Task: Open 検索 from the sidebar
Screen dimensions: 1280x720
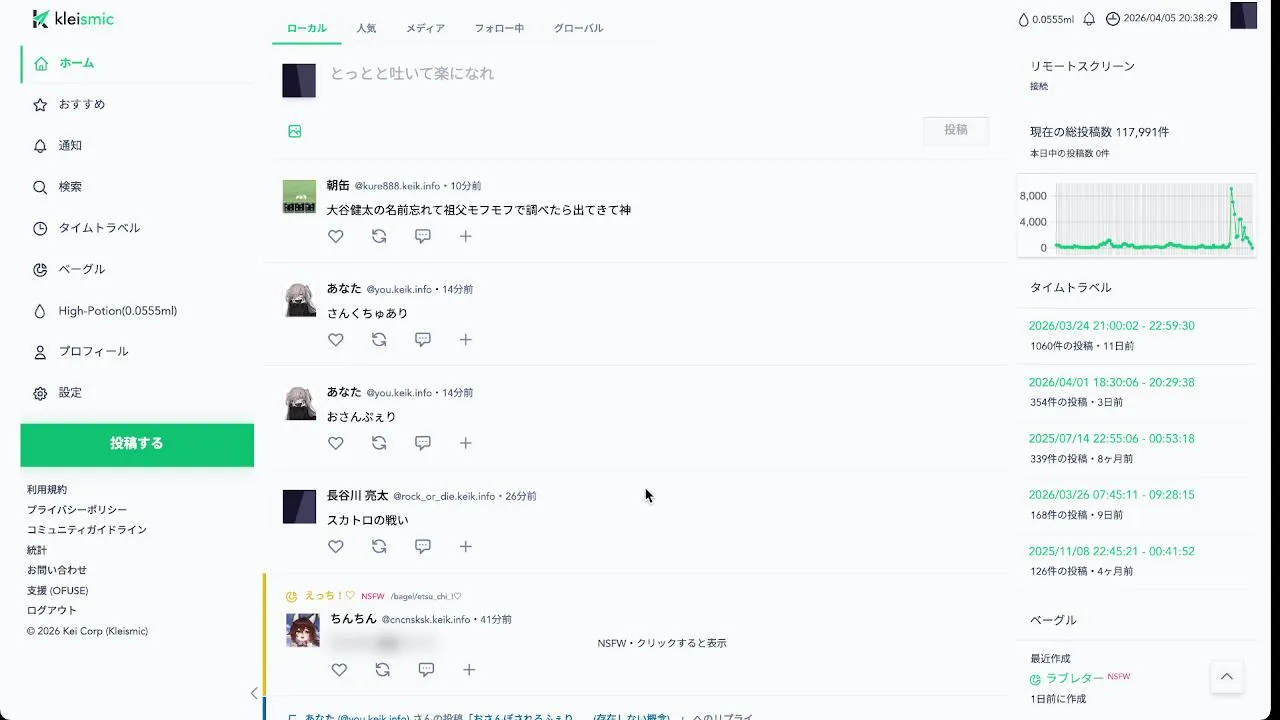Action: [x=70, y=187]
